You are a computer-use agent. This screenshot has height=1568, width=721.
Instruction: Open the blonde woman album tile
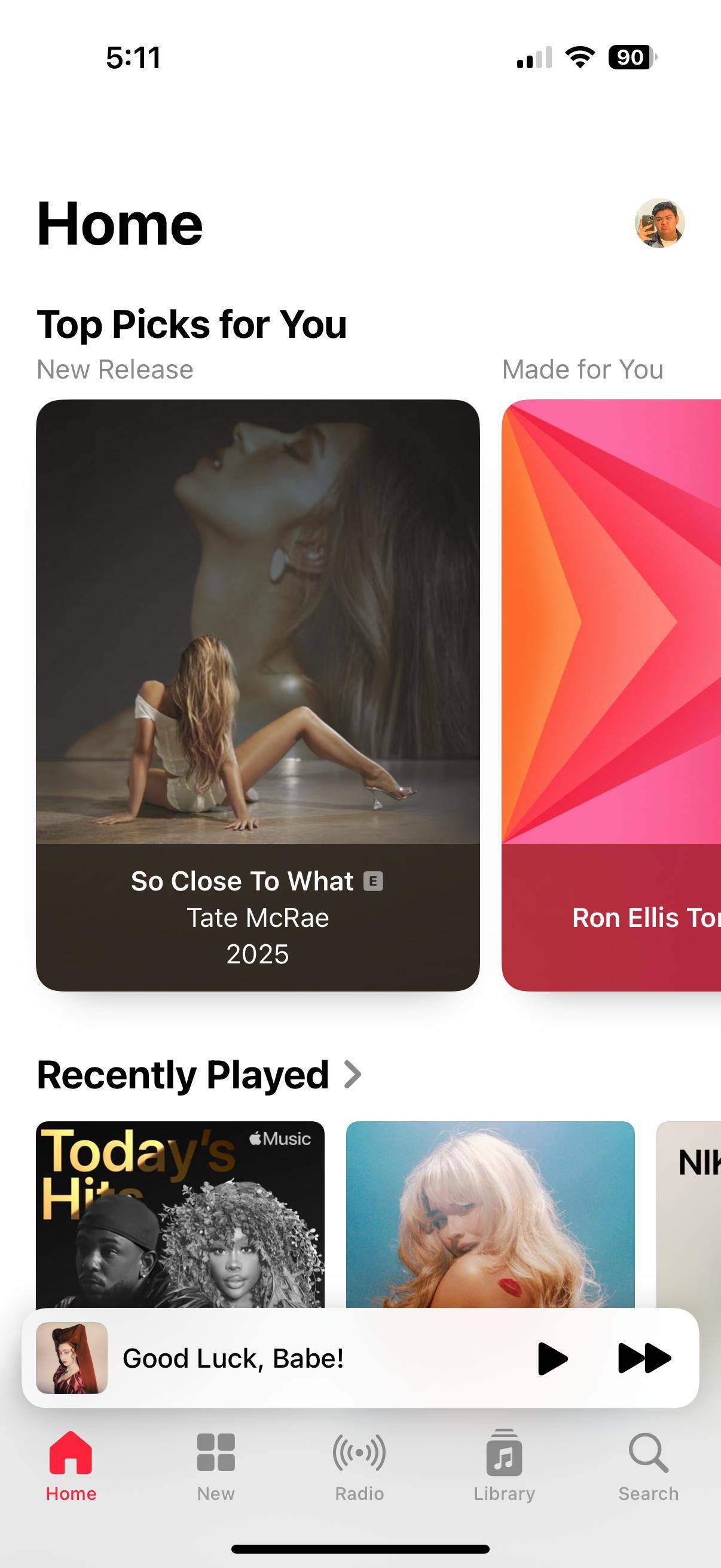(490, 1214)
